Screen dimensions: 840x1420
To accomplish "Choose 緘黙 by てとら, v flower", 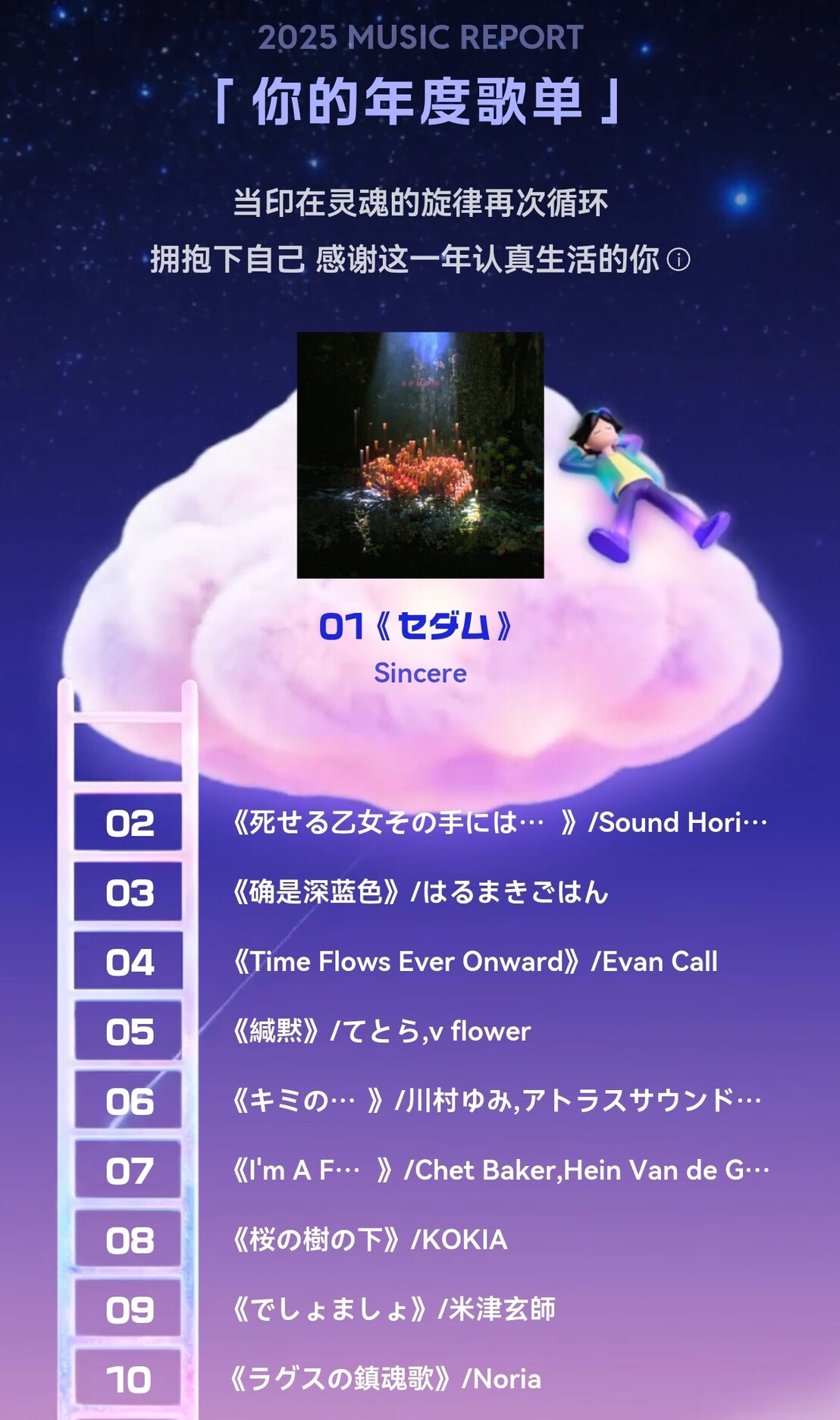I will (x=381, y=1032).
